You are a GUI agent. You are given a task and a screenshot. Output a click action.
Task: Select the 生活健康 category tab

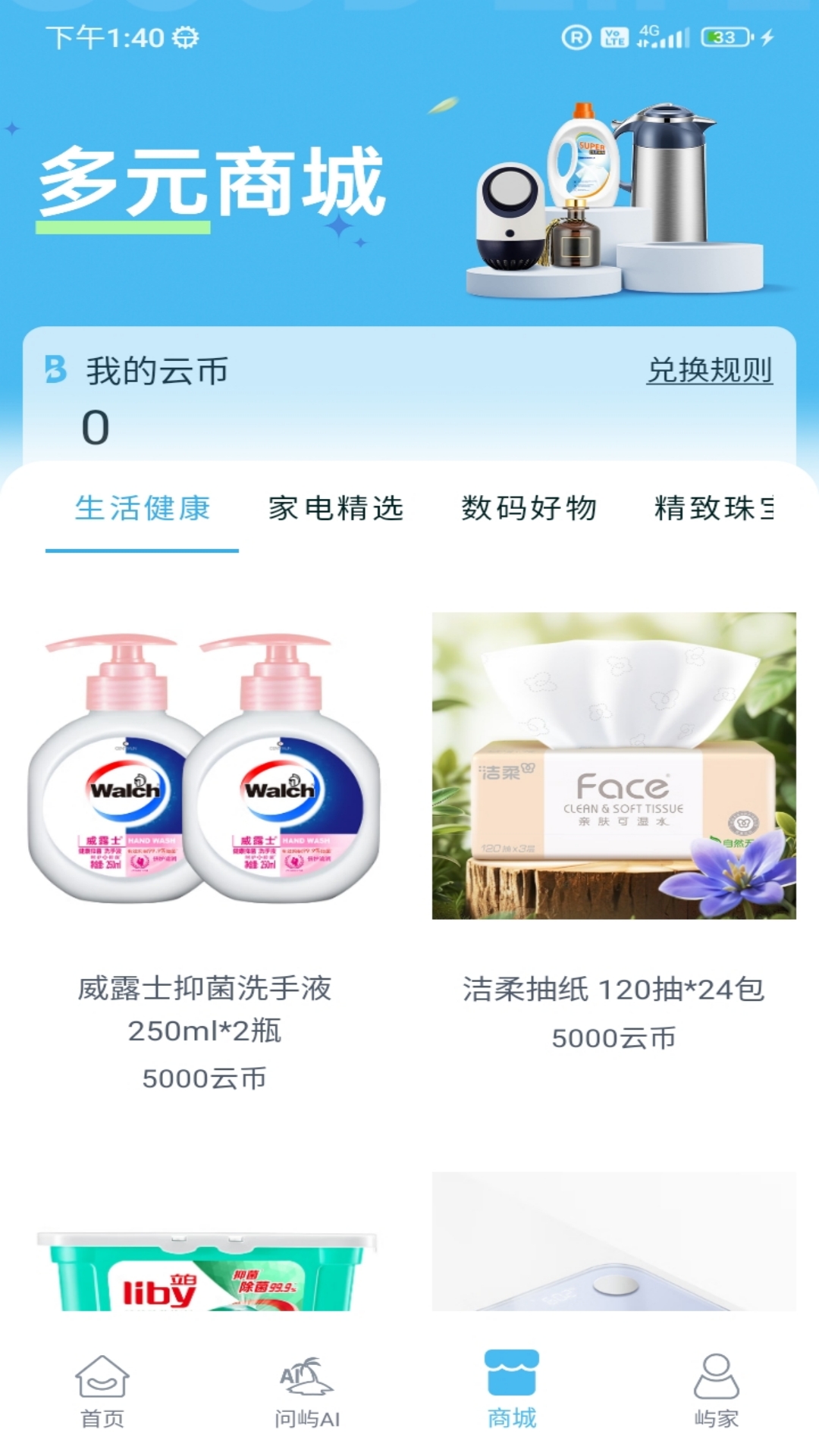[142, 508]
